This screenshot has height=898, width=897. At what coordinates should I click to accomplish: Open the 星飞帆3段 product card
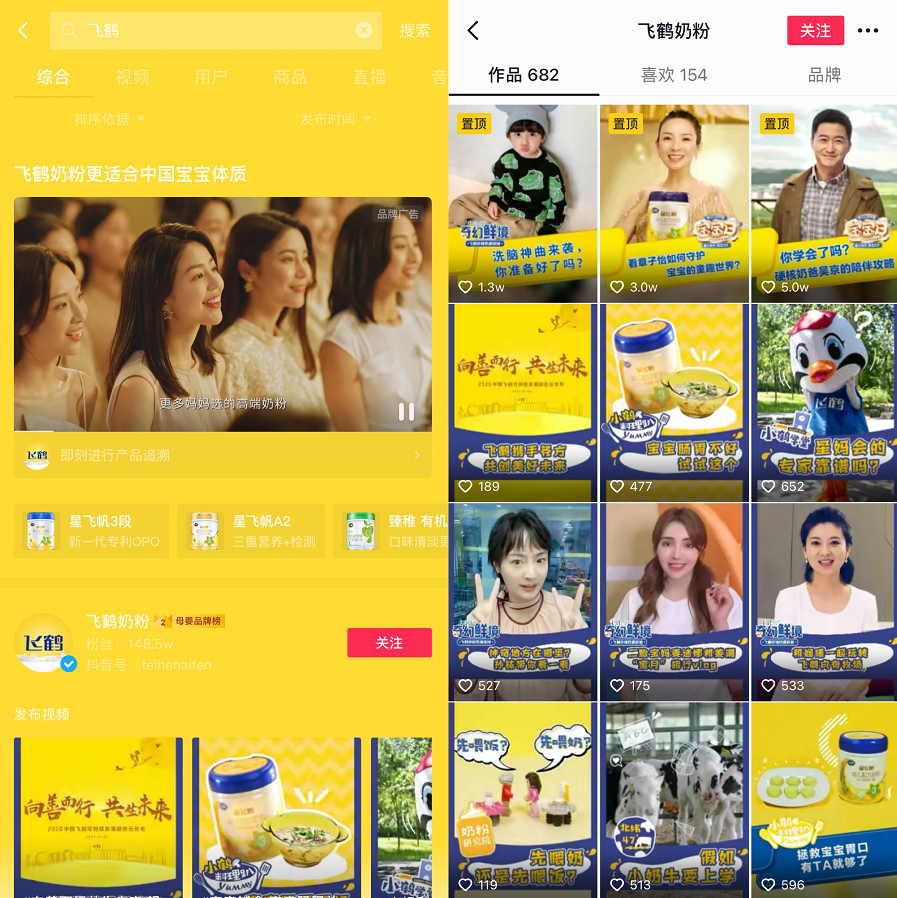click(92, 530)
